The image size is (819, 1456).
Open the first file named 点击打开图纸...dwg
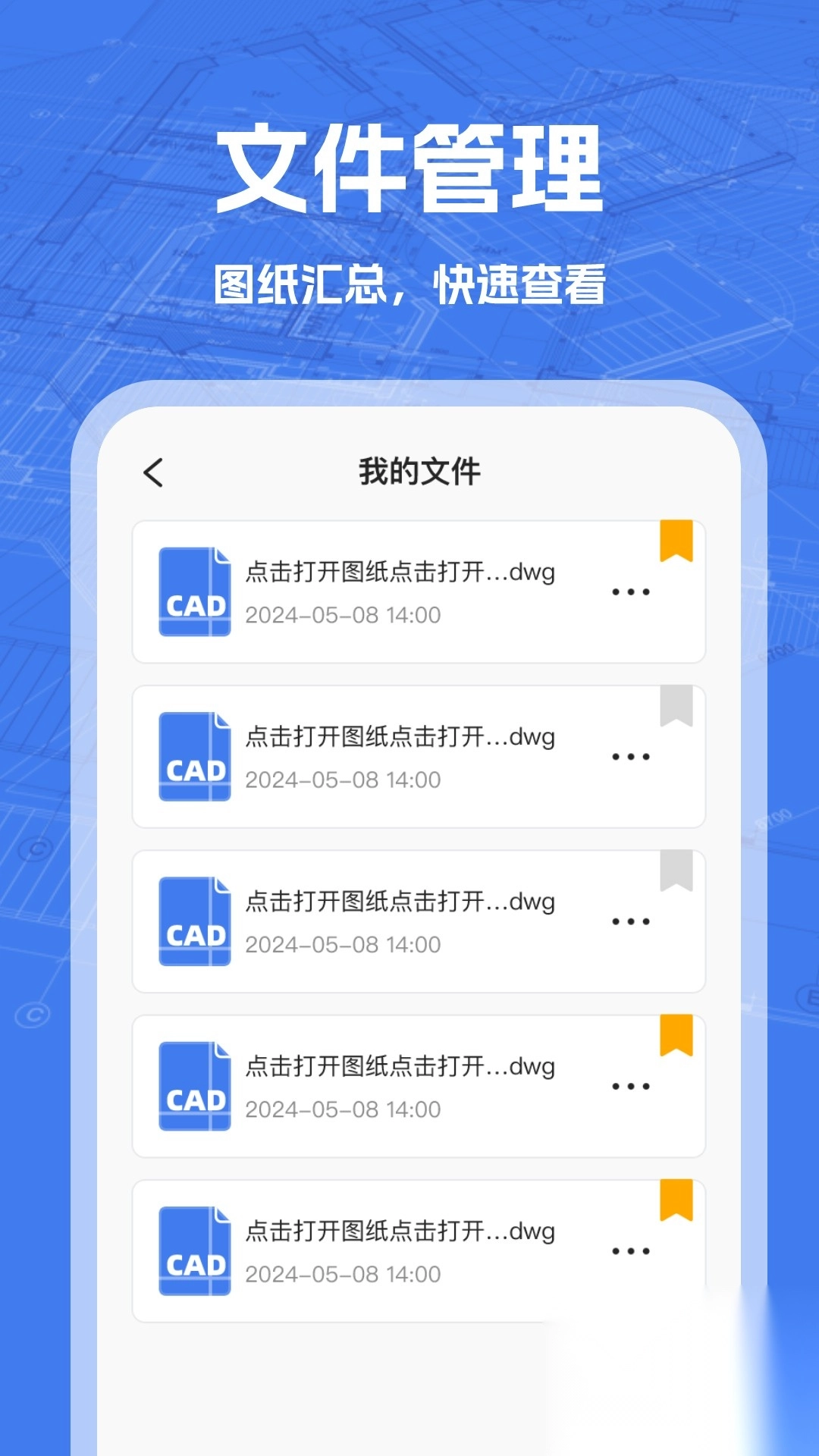[x=400, y=573]
